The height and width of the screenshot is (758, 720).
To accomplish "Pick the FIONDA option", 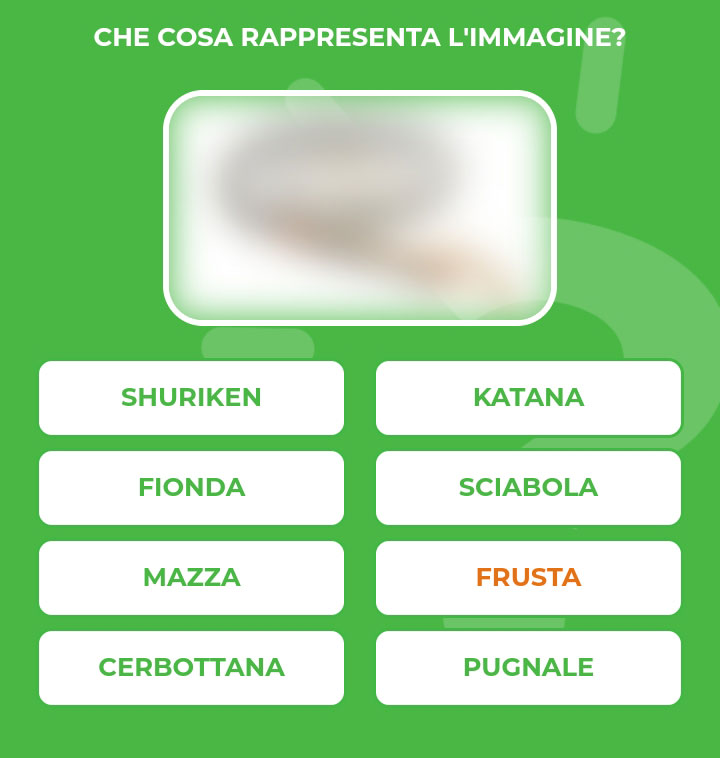I will point(191,488).
